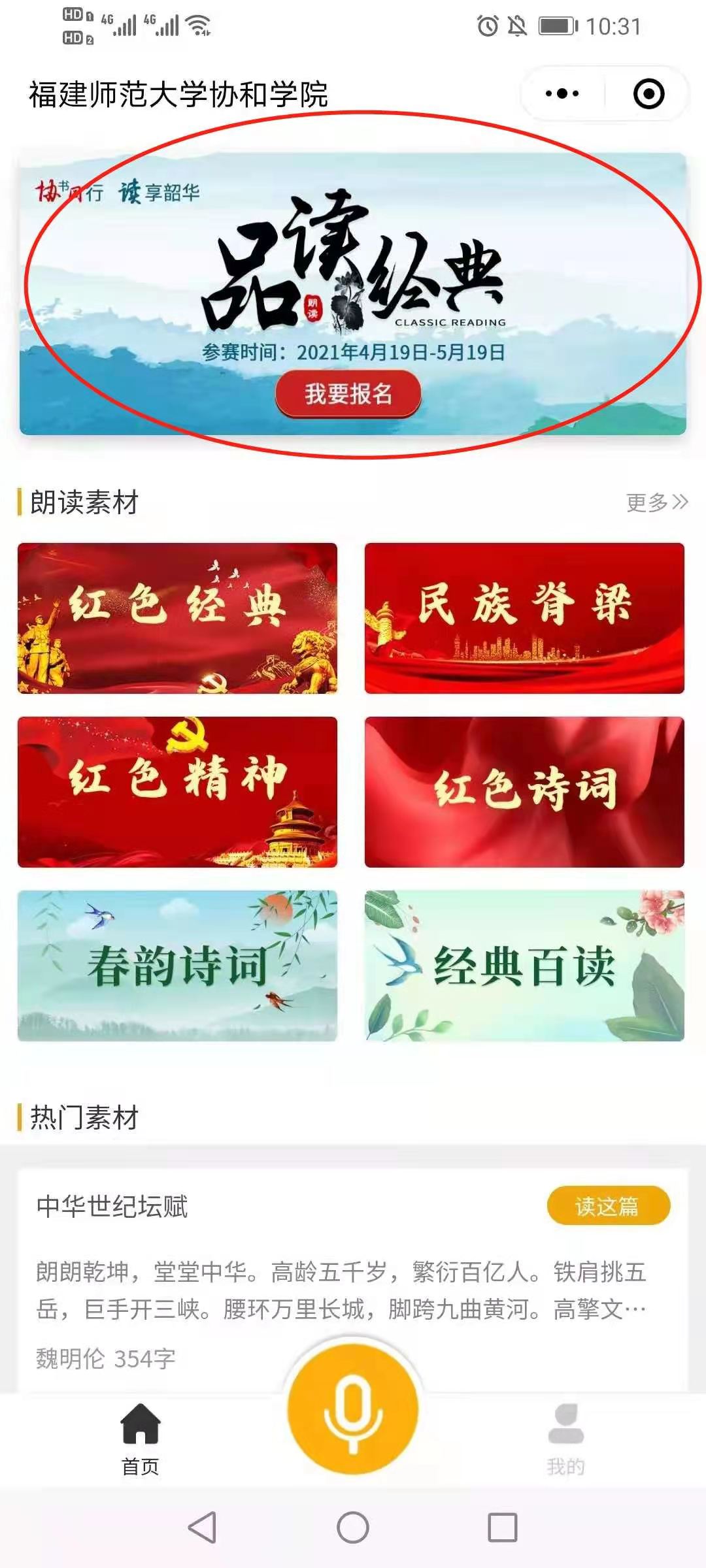Open the mini program more-options menu

coord(562,94)
